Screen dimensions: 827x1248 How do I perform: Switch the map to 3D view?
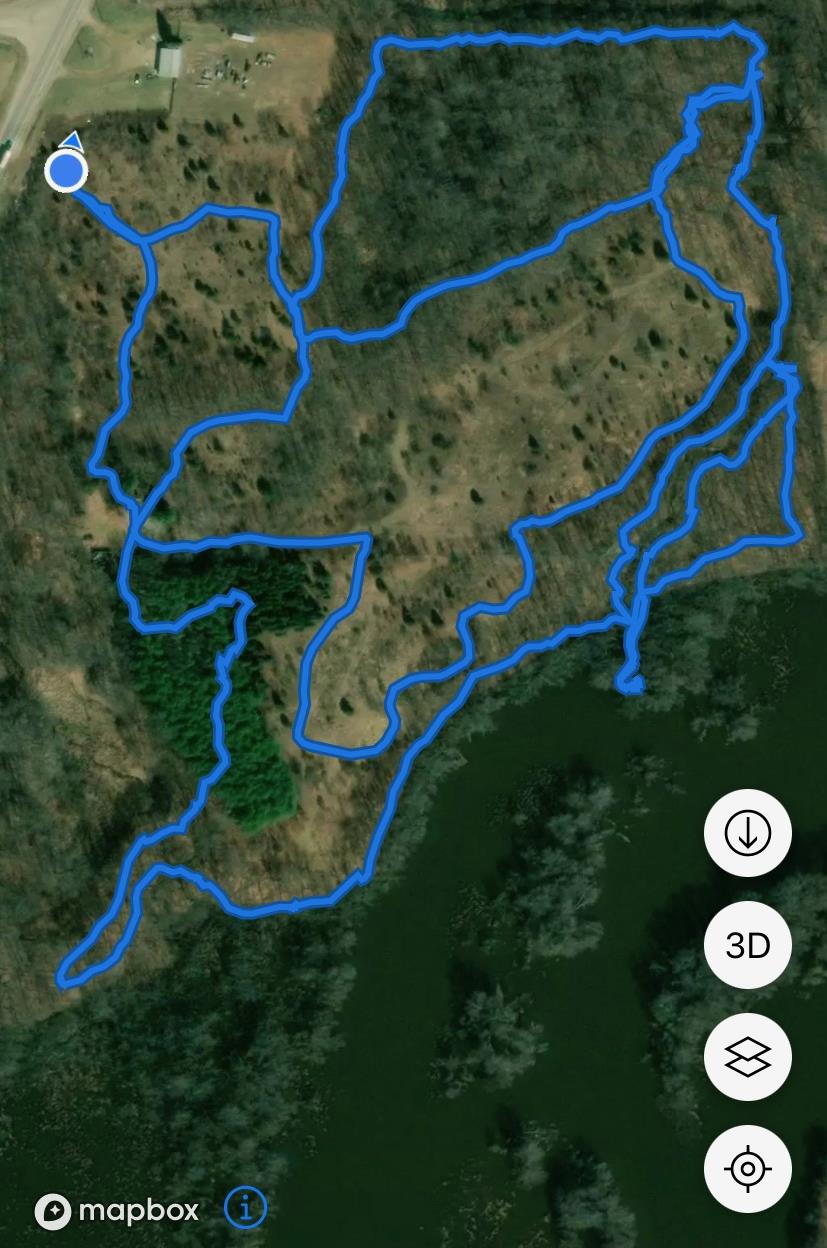[748, 945]
